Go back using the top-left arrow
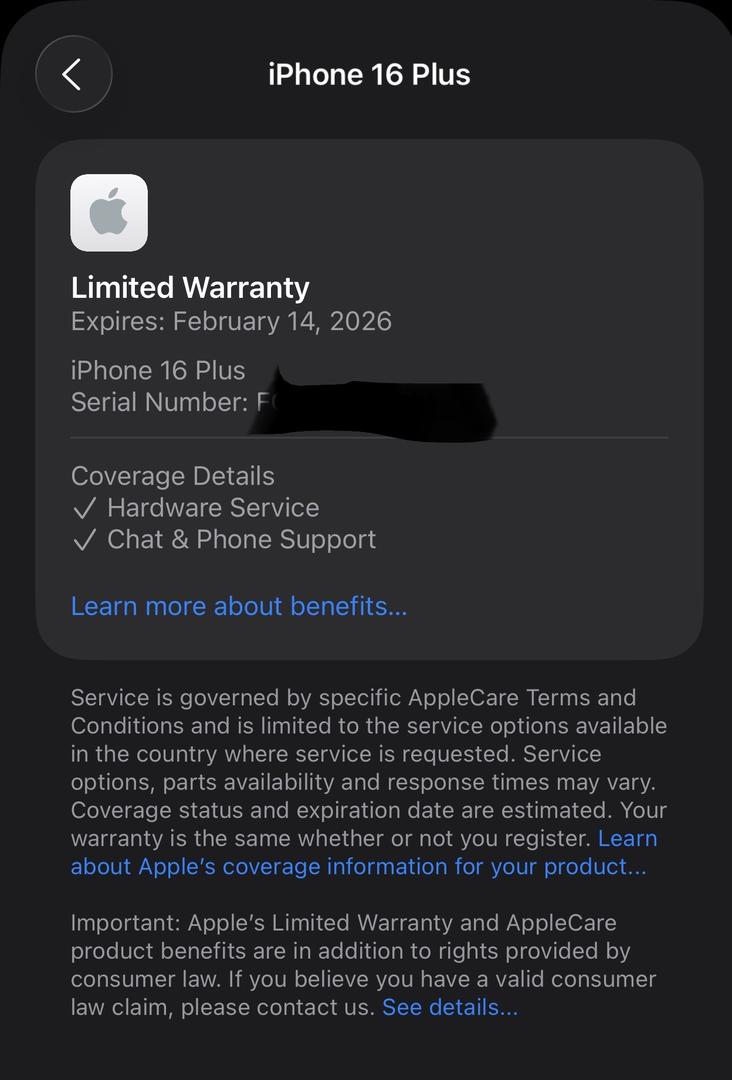Viewport: 732px width, 1080px height. click(73, 74)
